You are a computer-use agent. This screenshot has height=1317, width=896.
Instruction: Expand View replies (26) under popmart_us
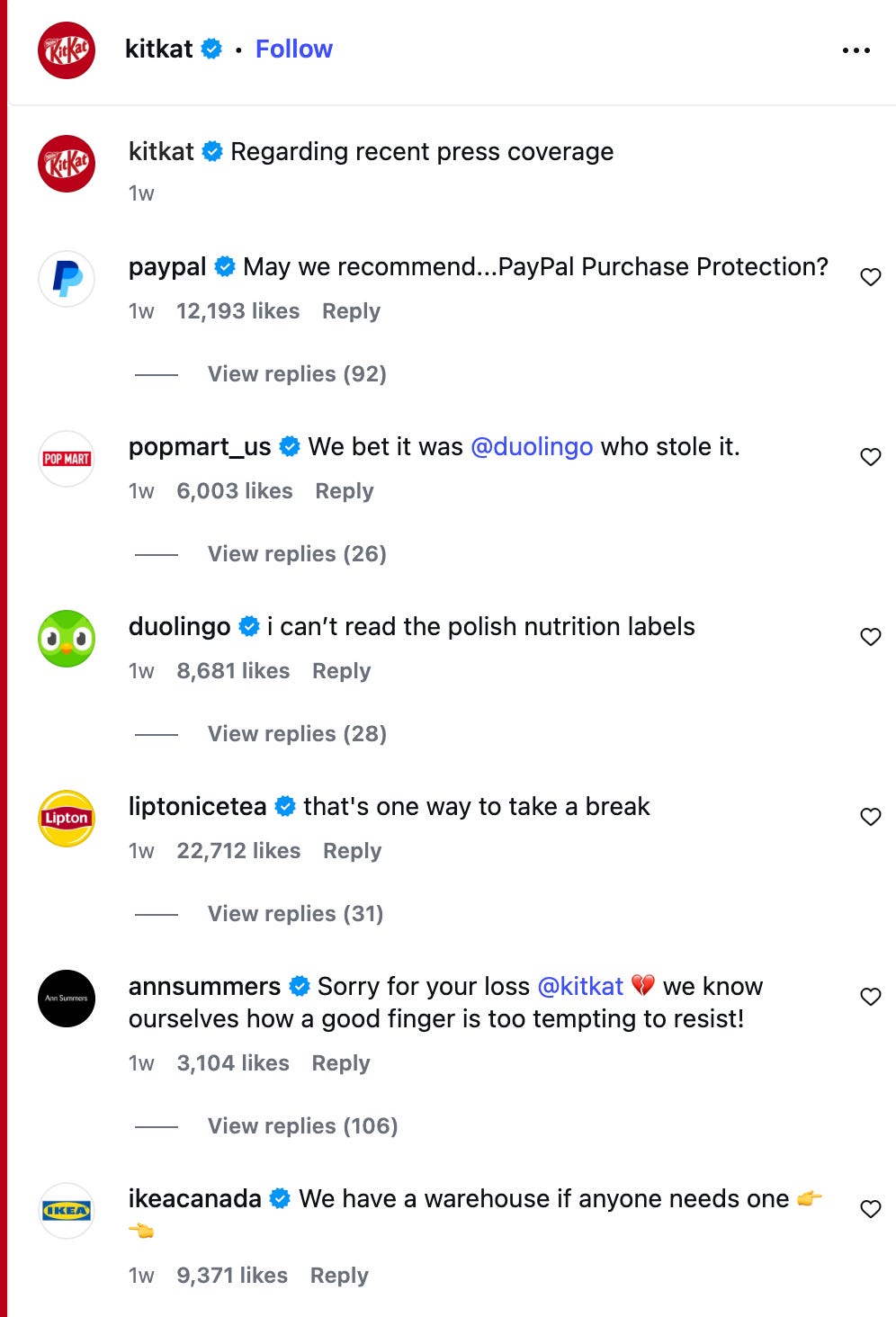tap(297, 554)
